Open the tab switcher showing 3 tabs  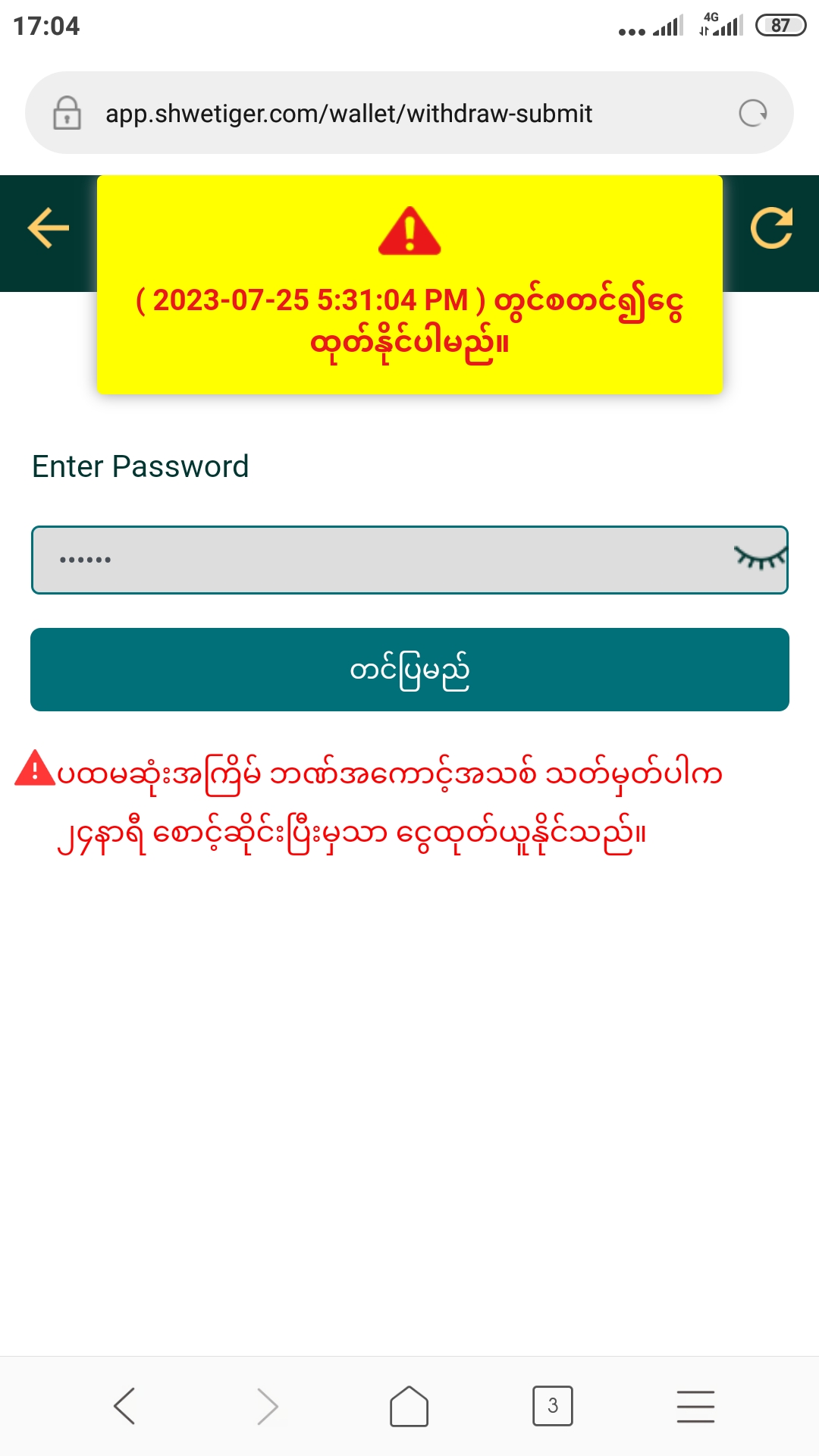click(553, 1406)
